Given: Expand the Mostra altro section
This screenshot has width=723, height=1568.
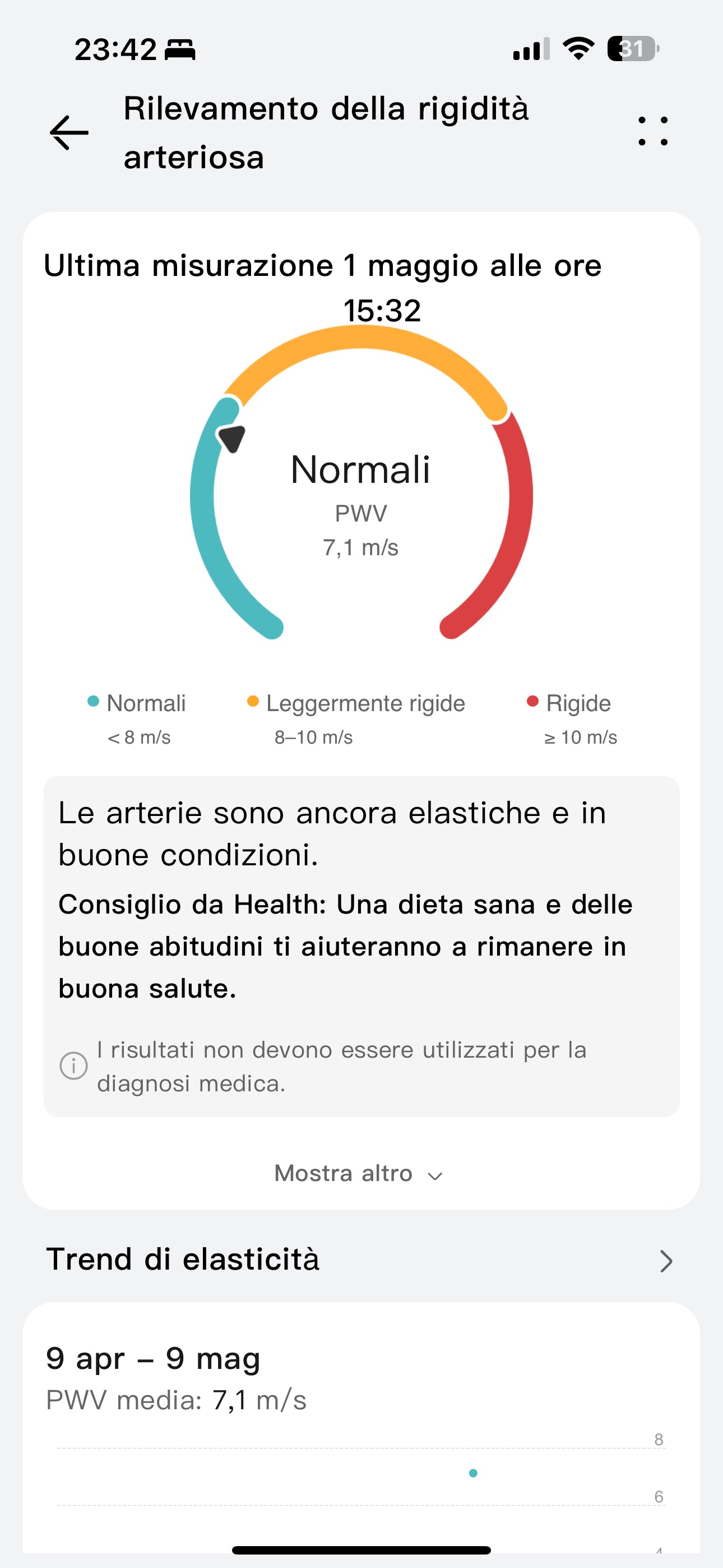Looking at the screenshot, I should tap(359, 1174).
